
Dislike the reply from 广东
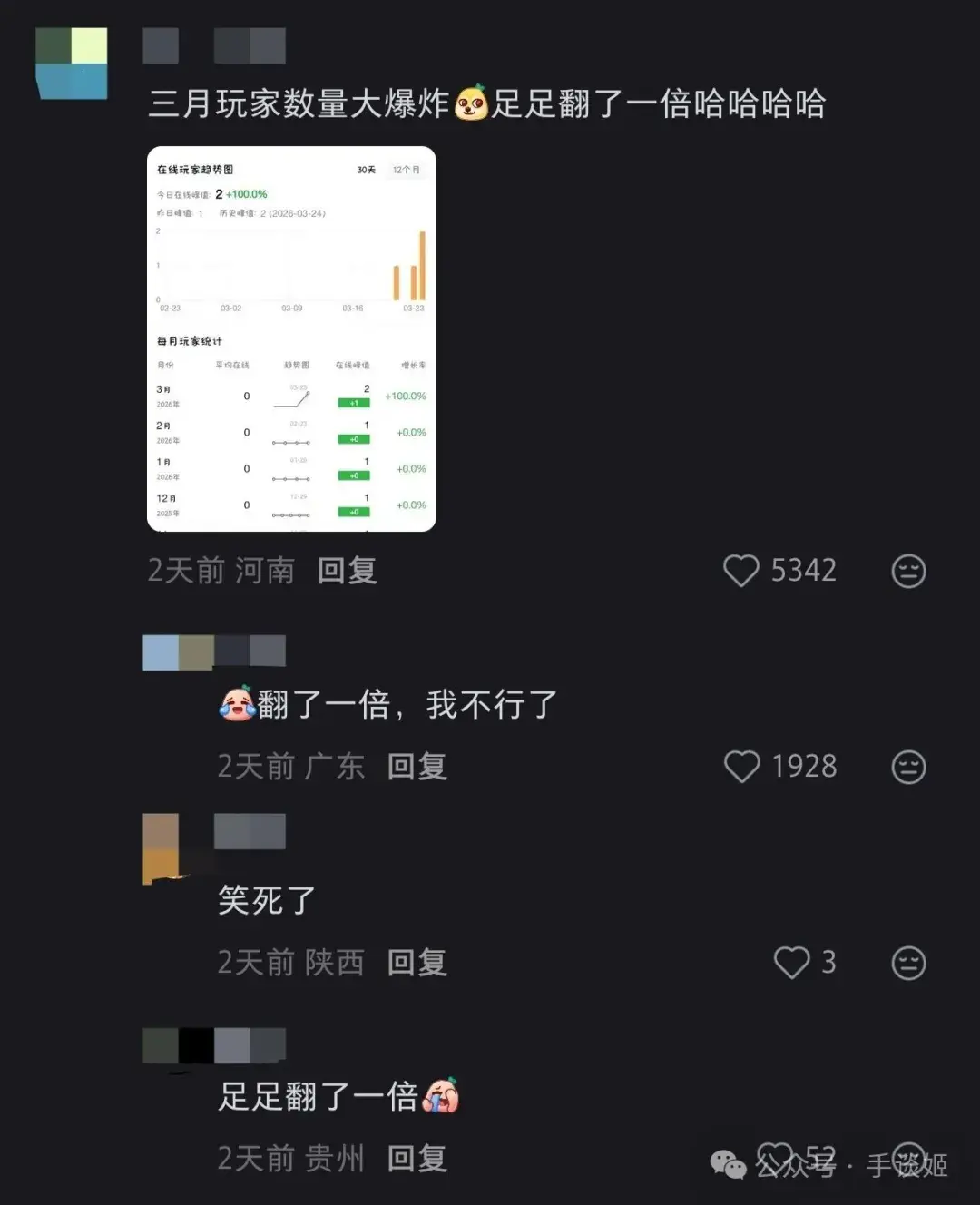tap(908, 767)
